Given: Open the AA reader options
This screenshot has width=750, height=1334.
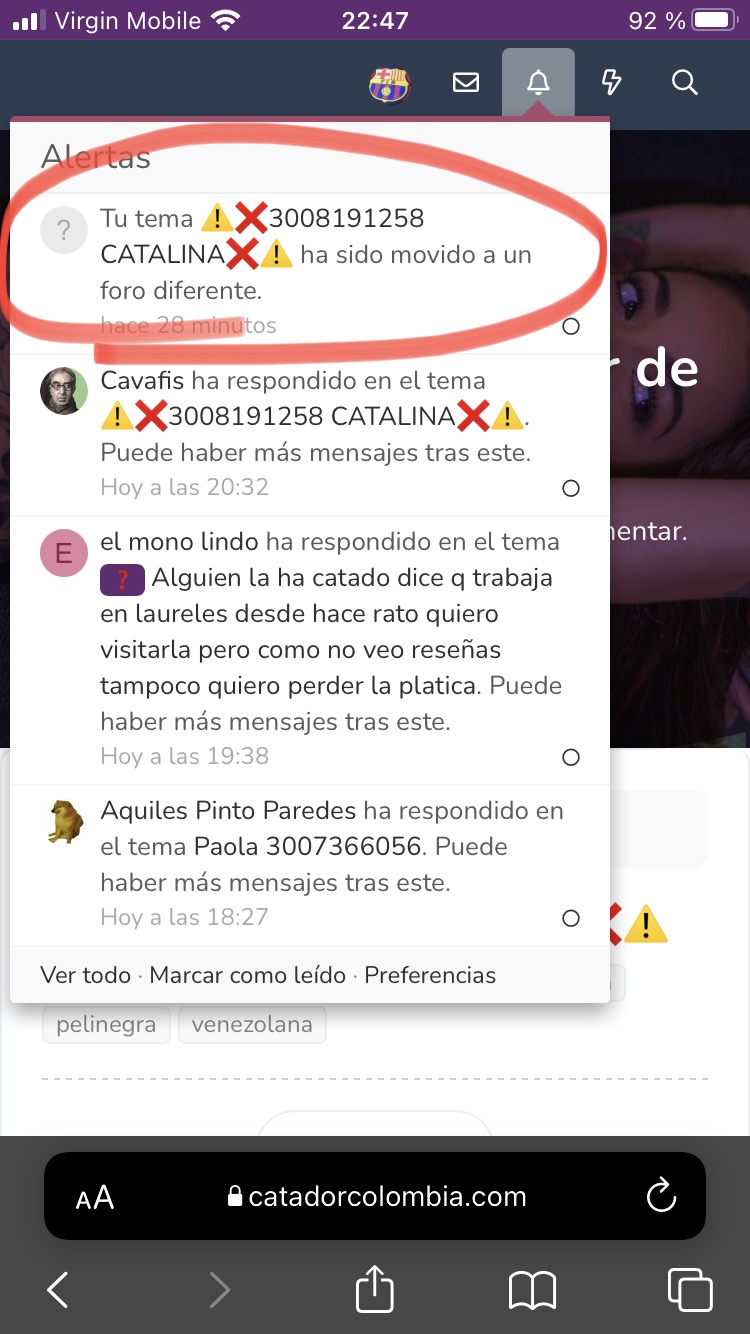Looking at the screenshot, I should (95, 1197).
